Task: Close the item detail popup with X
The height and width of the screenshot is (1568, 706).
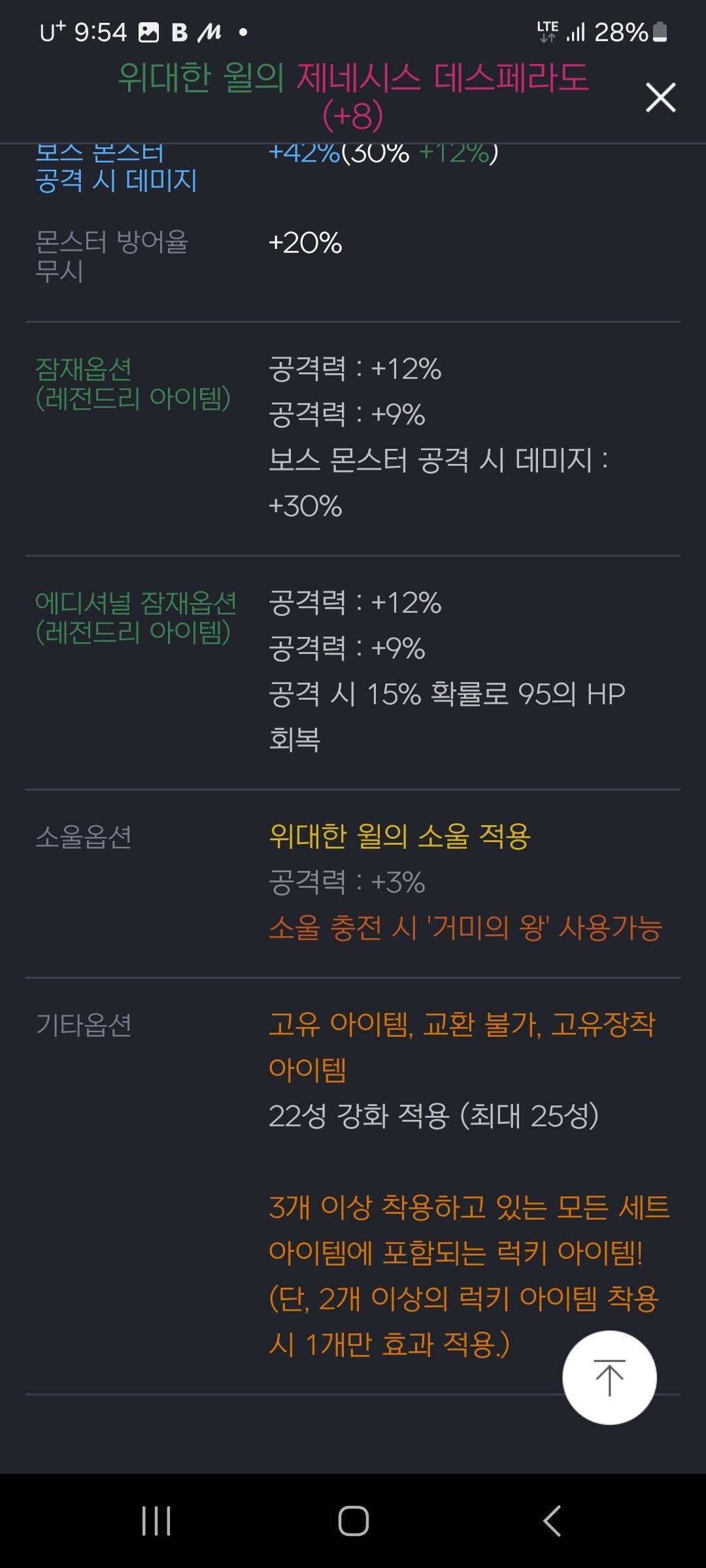Action: 660,97
